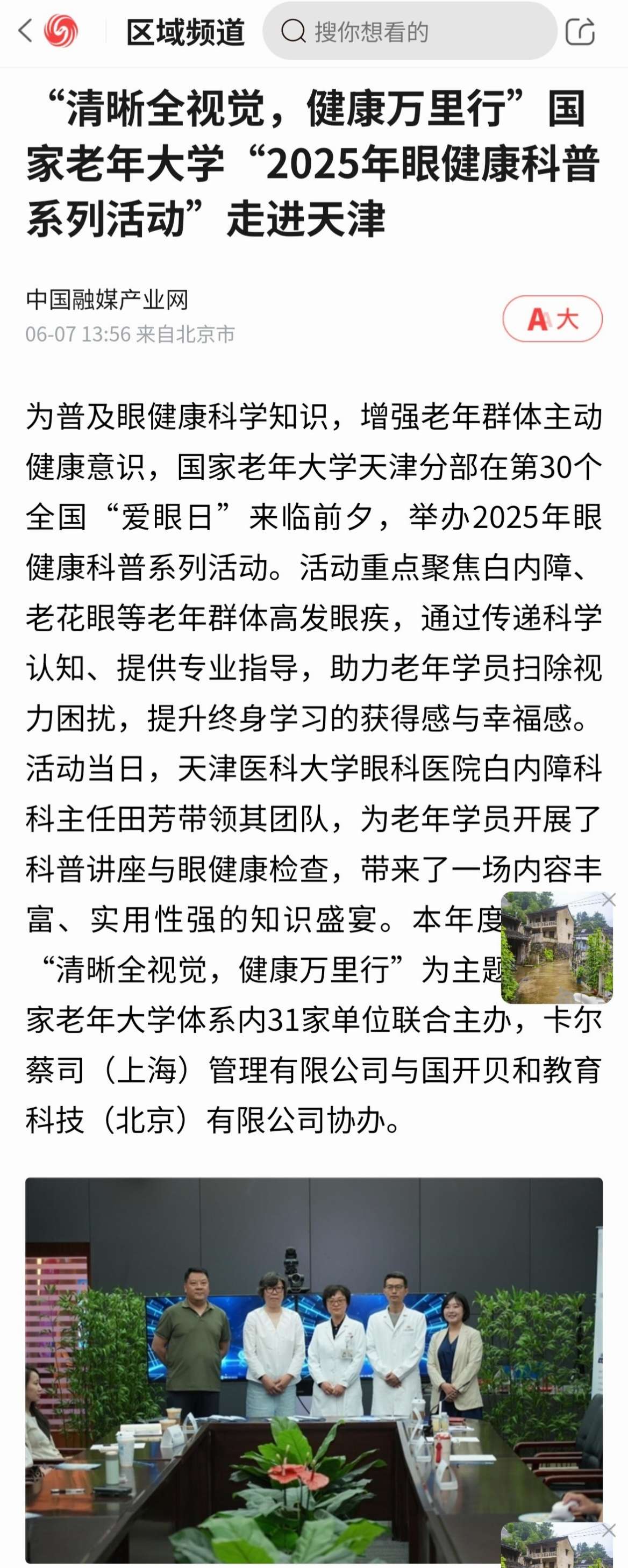Screen dimensions: 628x1568
Task: View the group photo of doctors
Action: 313,1369
